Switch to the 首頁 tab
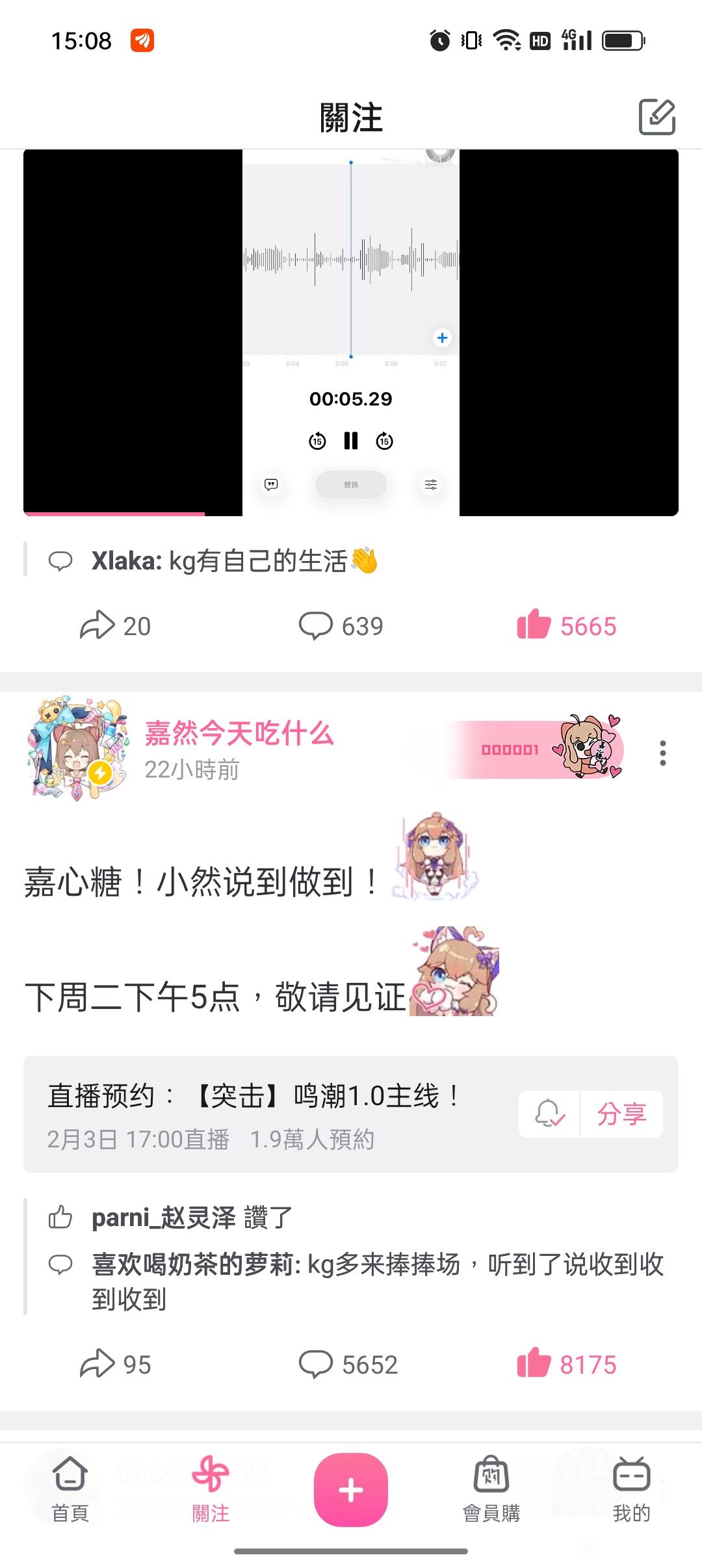The width and height of the screenshot is (702, 1568). click(x=70, y=1489)
